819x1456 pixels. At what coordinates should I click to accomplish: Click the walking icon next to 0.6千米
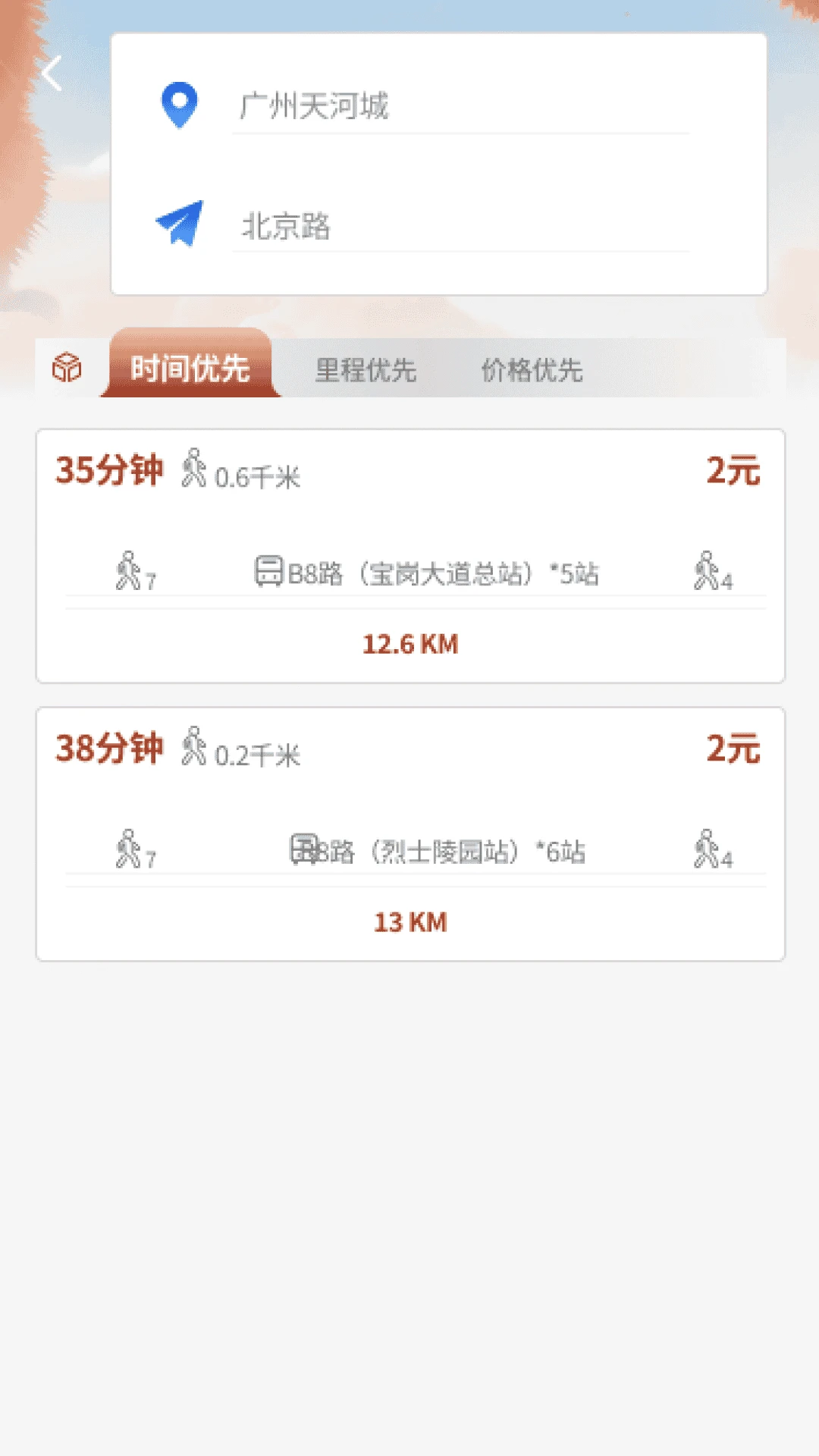[196, 469]
